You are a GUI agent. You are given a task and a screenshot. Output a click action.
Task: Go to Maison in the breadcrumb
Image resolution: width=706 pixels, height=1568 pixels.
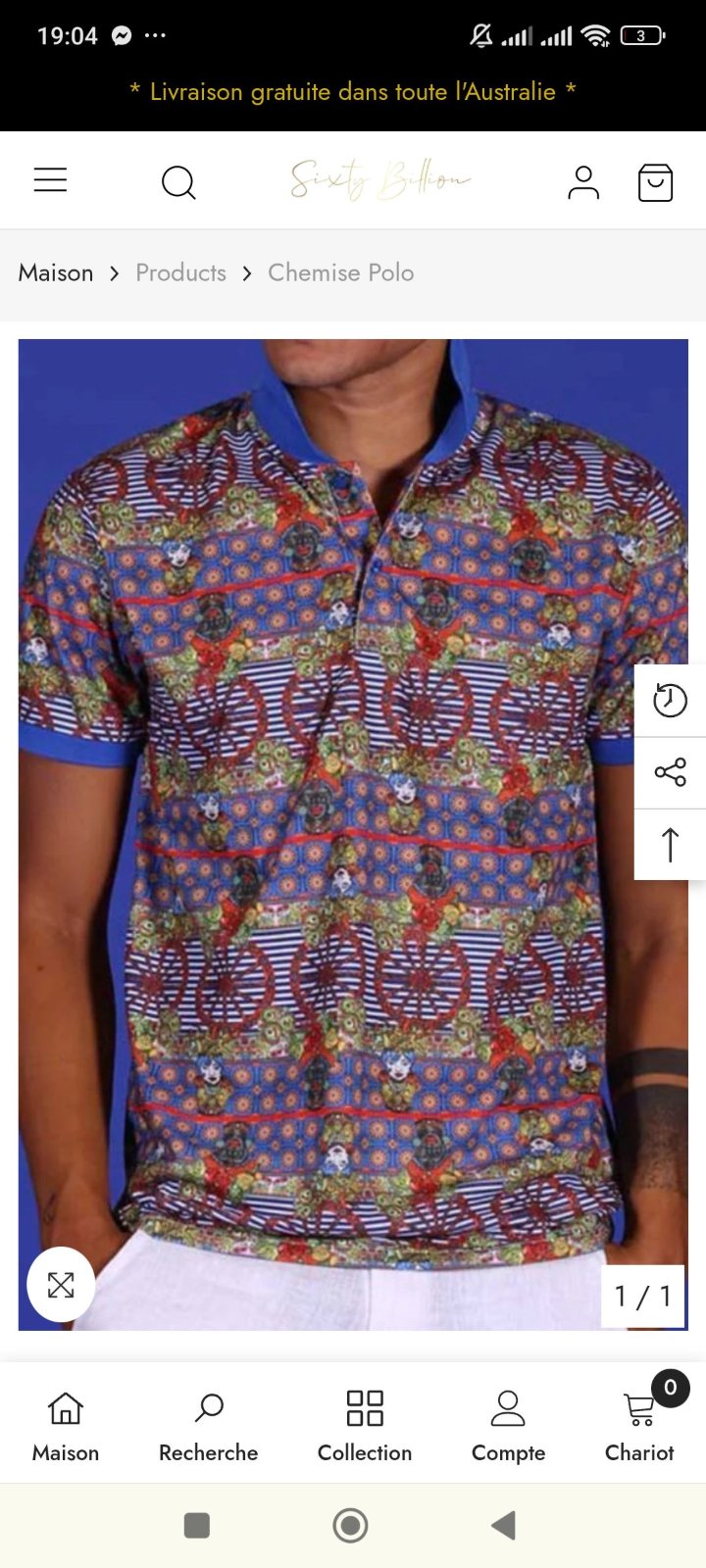point(56,272)
